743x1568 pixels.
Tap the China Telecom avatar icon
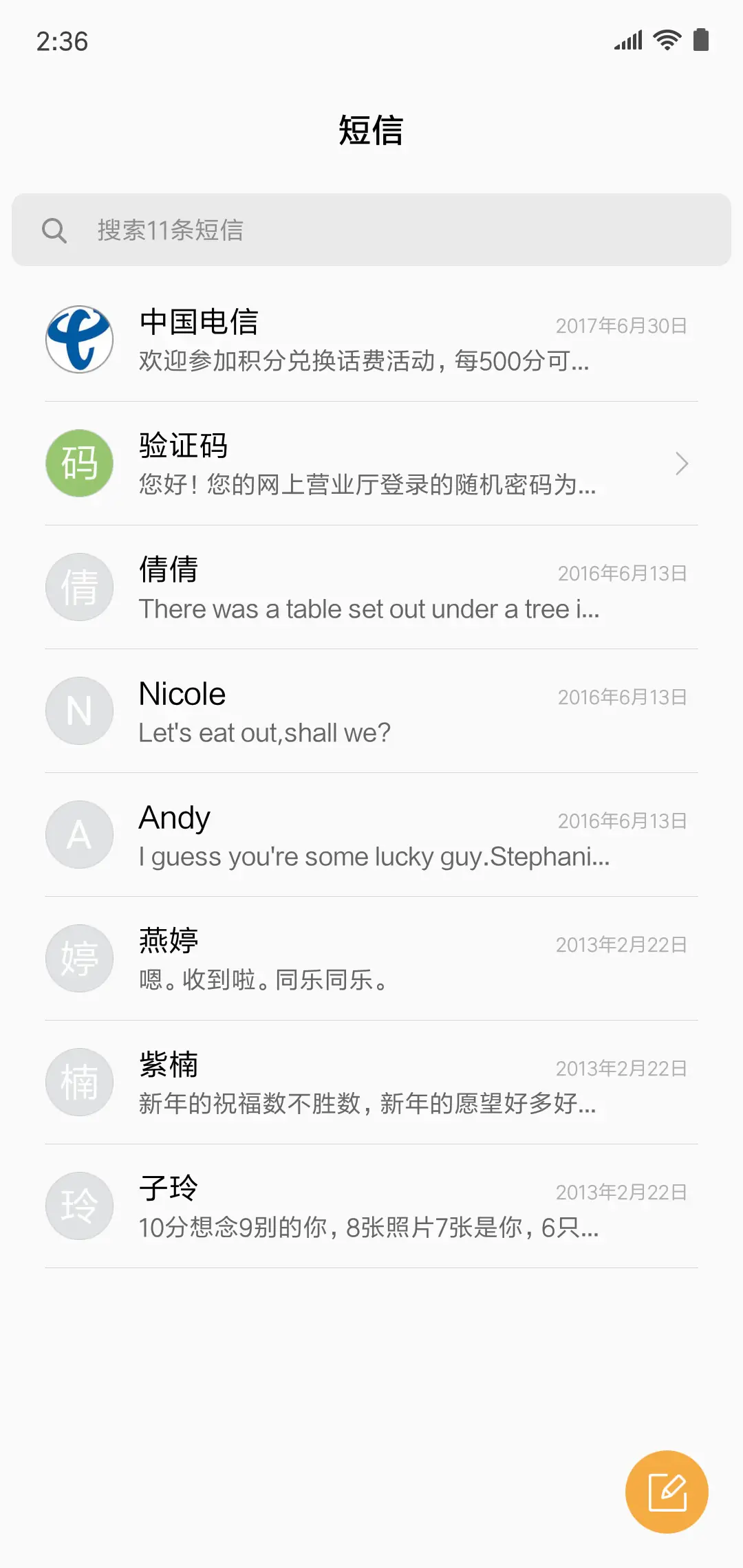(x=78, y=339)
